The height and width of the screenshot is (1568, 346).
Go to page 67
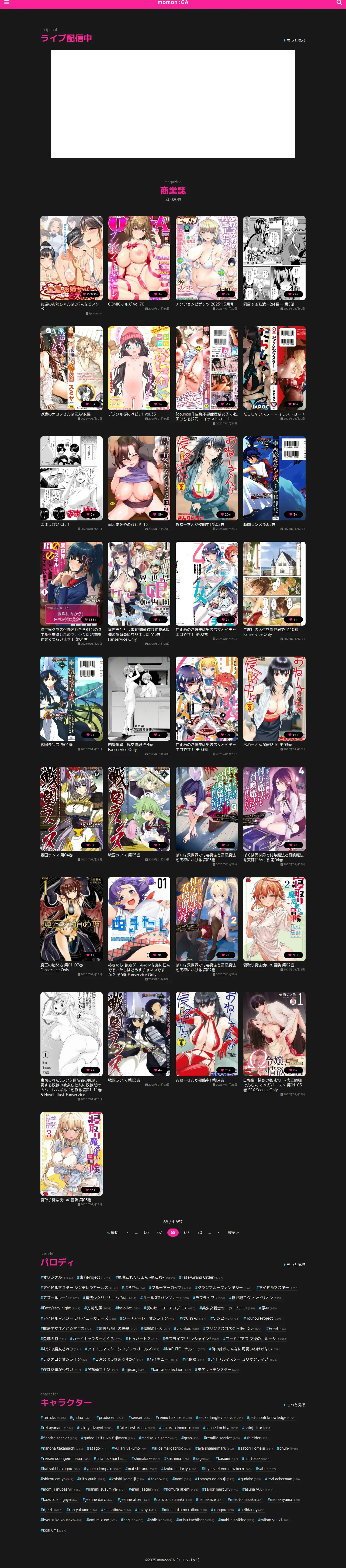(159, 1233)
